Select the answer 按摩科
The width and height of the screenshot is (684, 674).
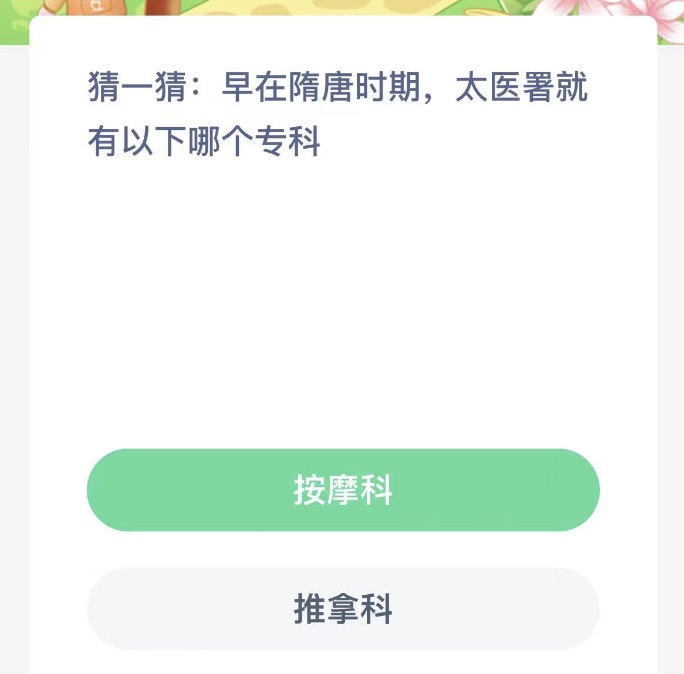[x=343, y=490]
